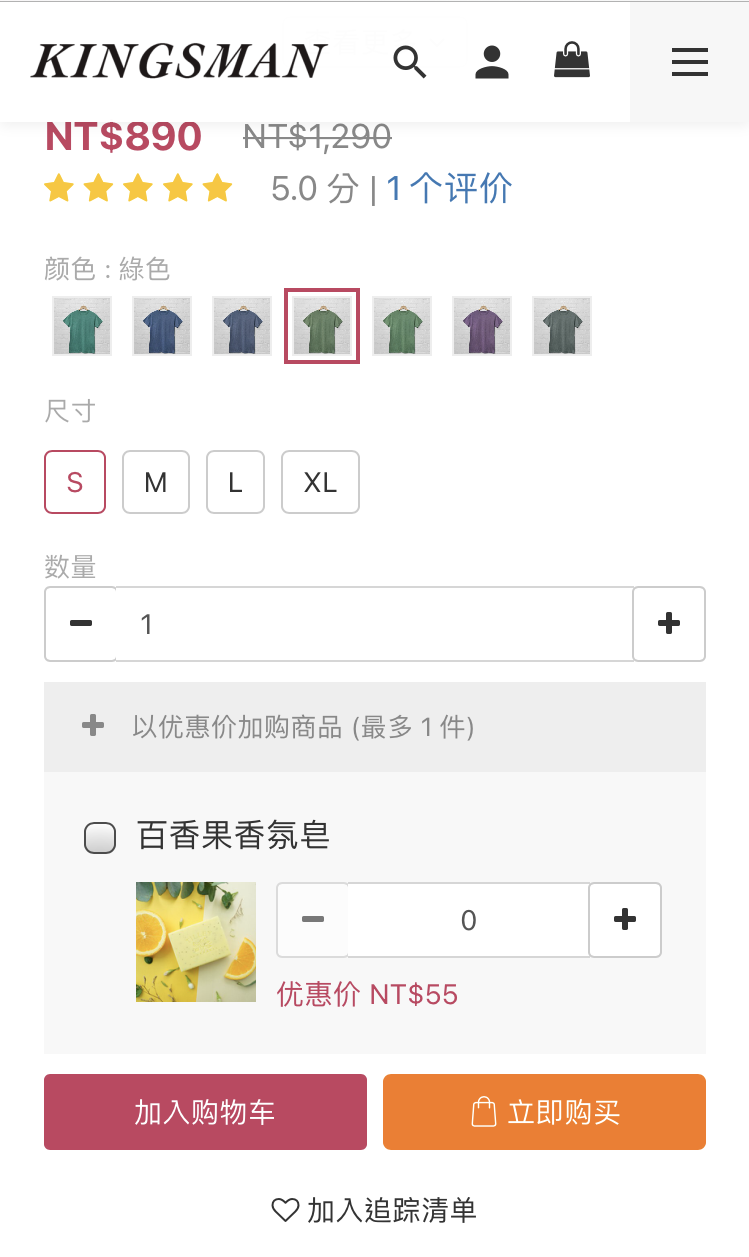Open the 1个评价 reviews link
The width and height of the screenshot is (749, 1257).
[449, 188]
